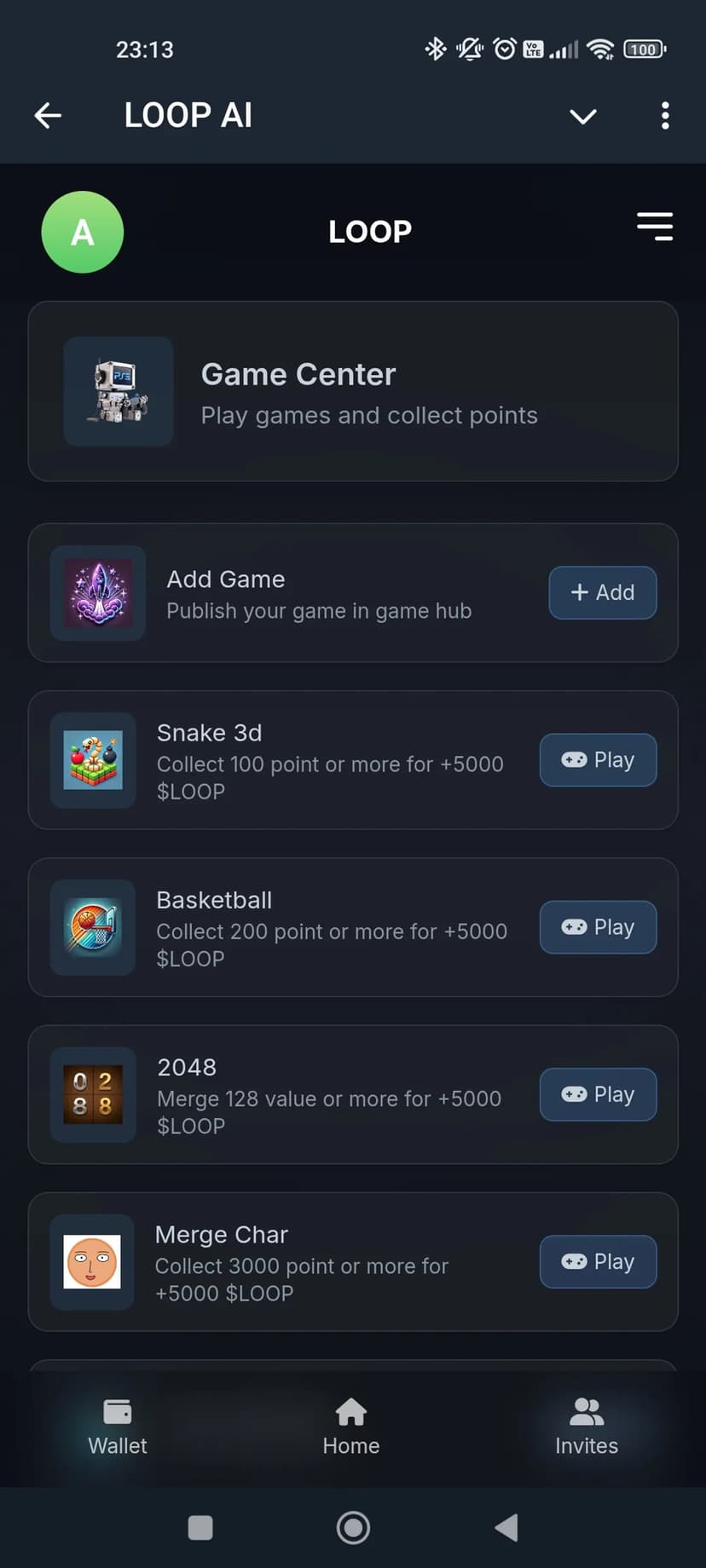
Task: Open the Invites tab
Action: click(587, 1427)
